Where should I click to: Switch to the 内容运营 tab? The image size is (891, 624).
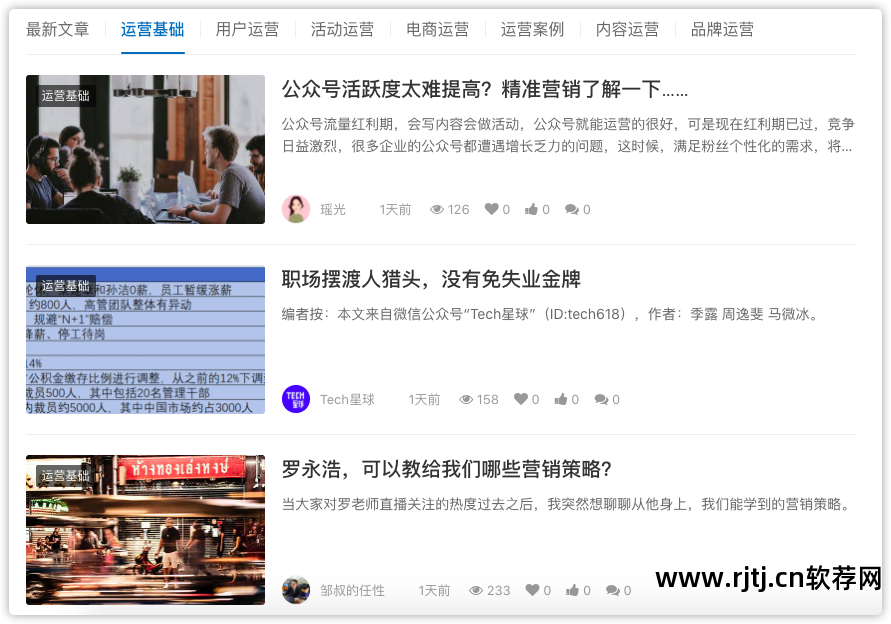tap(627, 29)
